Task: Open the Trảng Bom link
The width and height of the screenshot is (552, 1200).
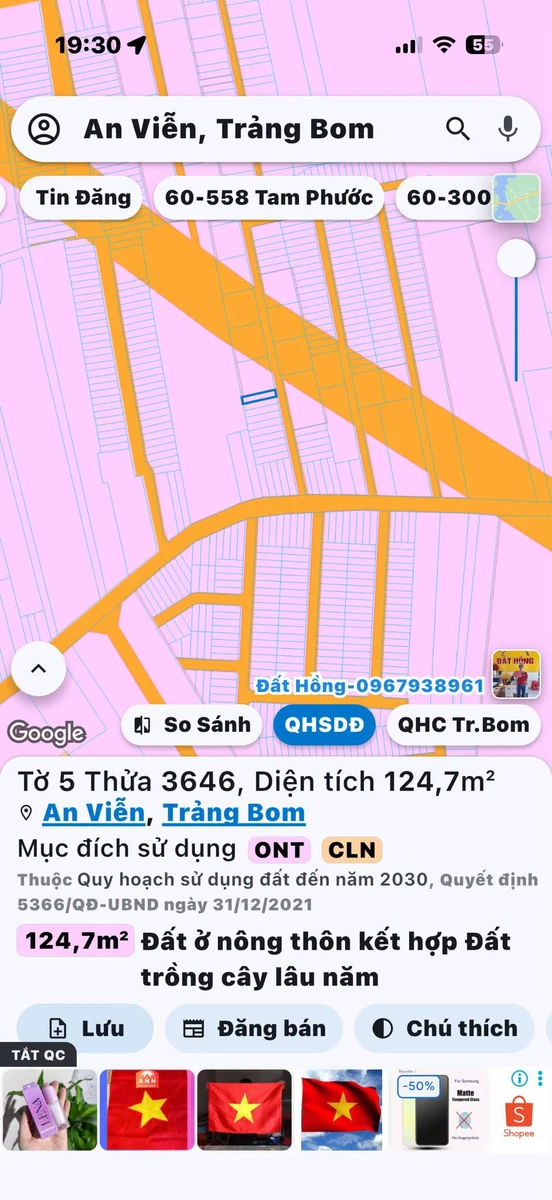Action: pos(234,813)
